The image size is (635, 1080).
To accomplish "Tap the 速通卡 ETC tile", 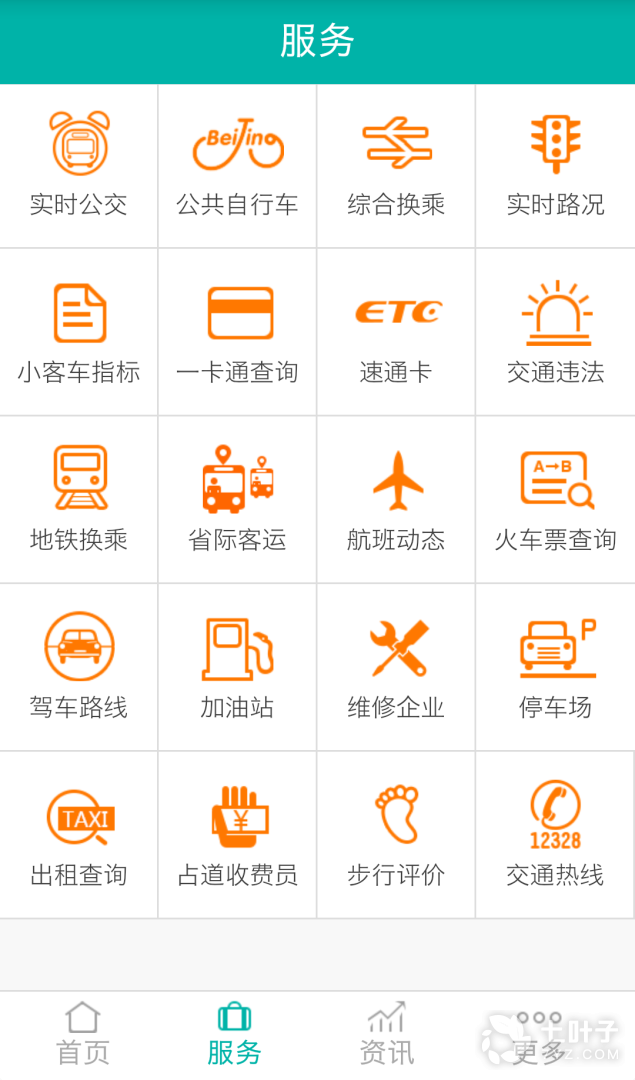I will point(396,333).
